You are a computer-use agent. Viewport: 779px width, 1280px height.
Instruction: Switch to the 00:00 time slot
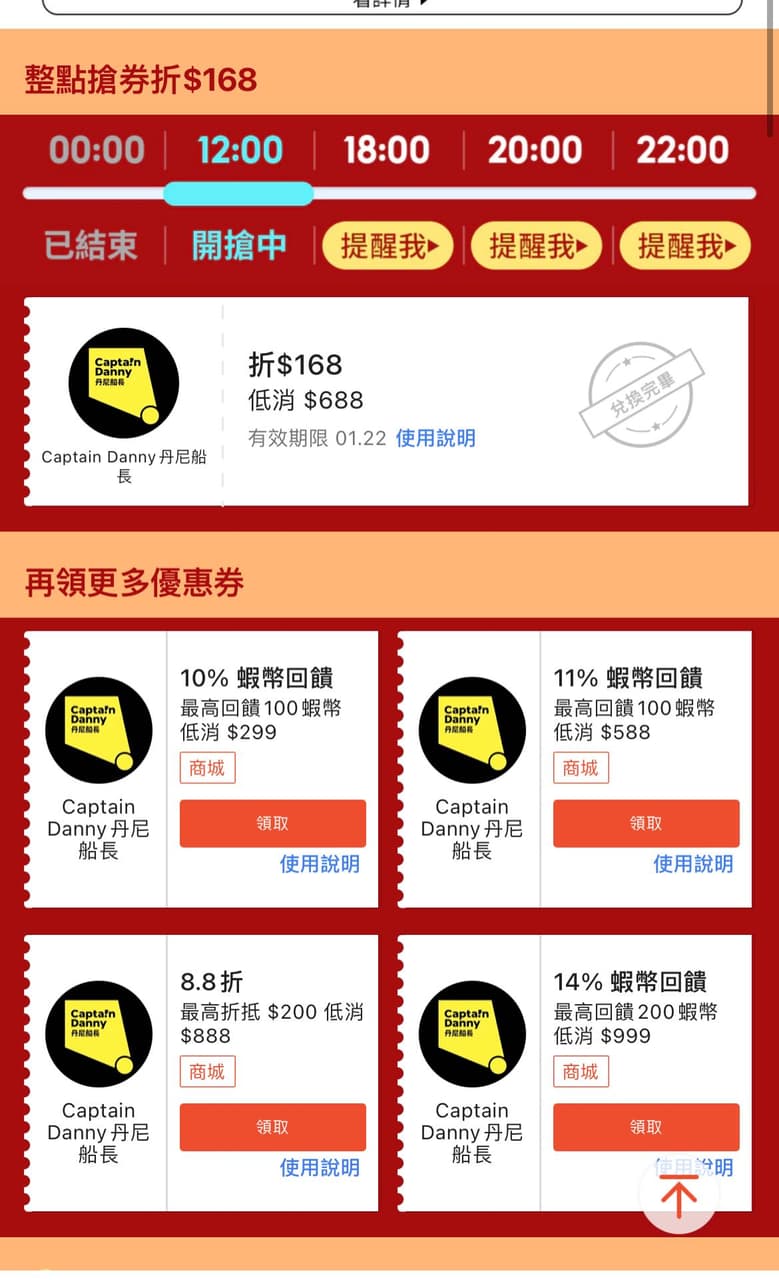click(97, 150)
